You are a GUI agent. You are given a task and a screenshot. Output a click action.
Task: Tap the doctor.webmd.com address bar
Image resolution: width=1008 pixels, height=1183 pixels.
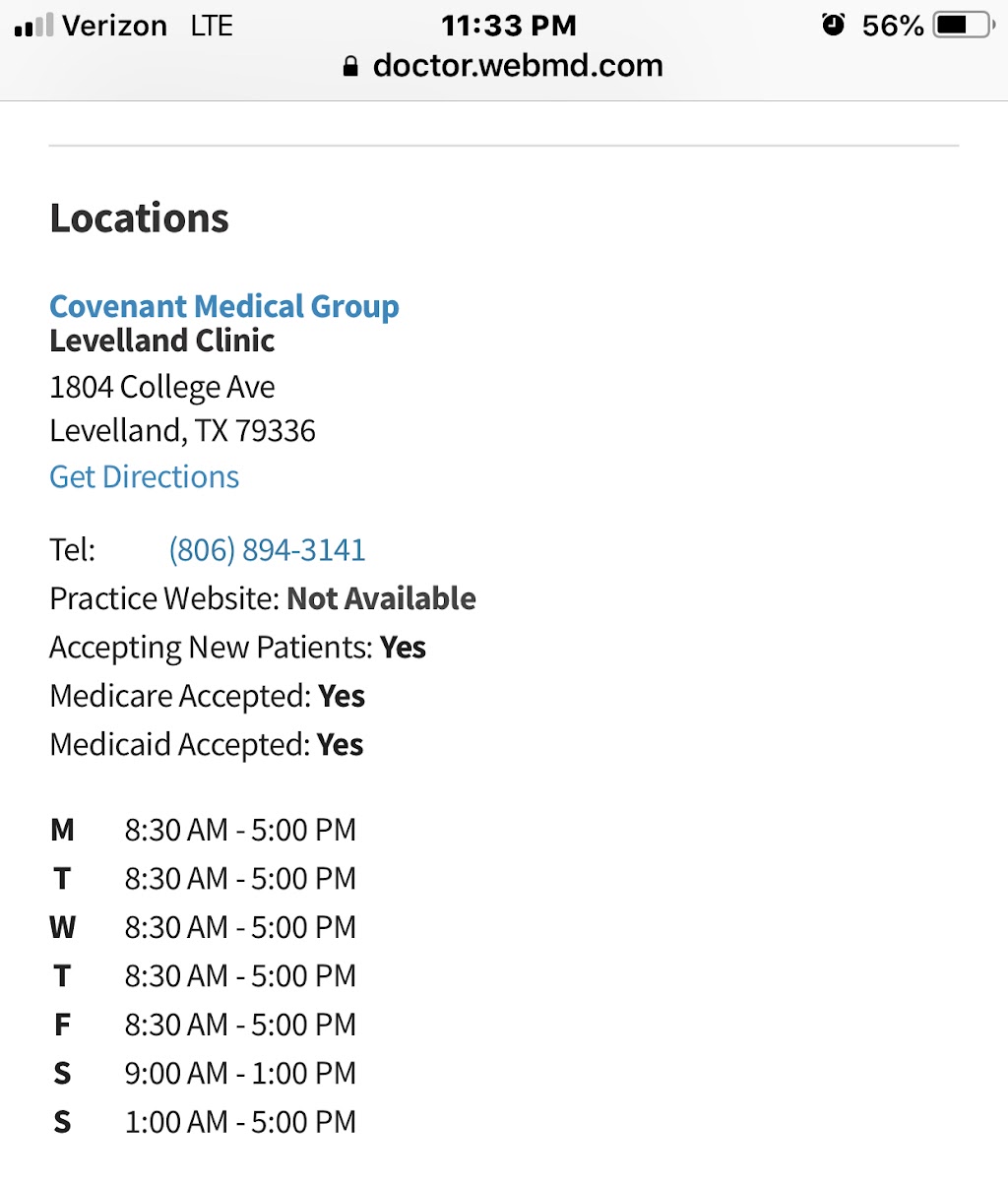pyautogui.click(x=518, y=65)
